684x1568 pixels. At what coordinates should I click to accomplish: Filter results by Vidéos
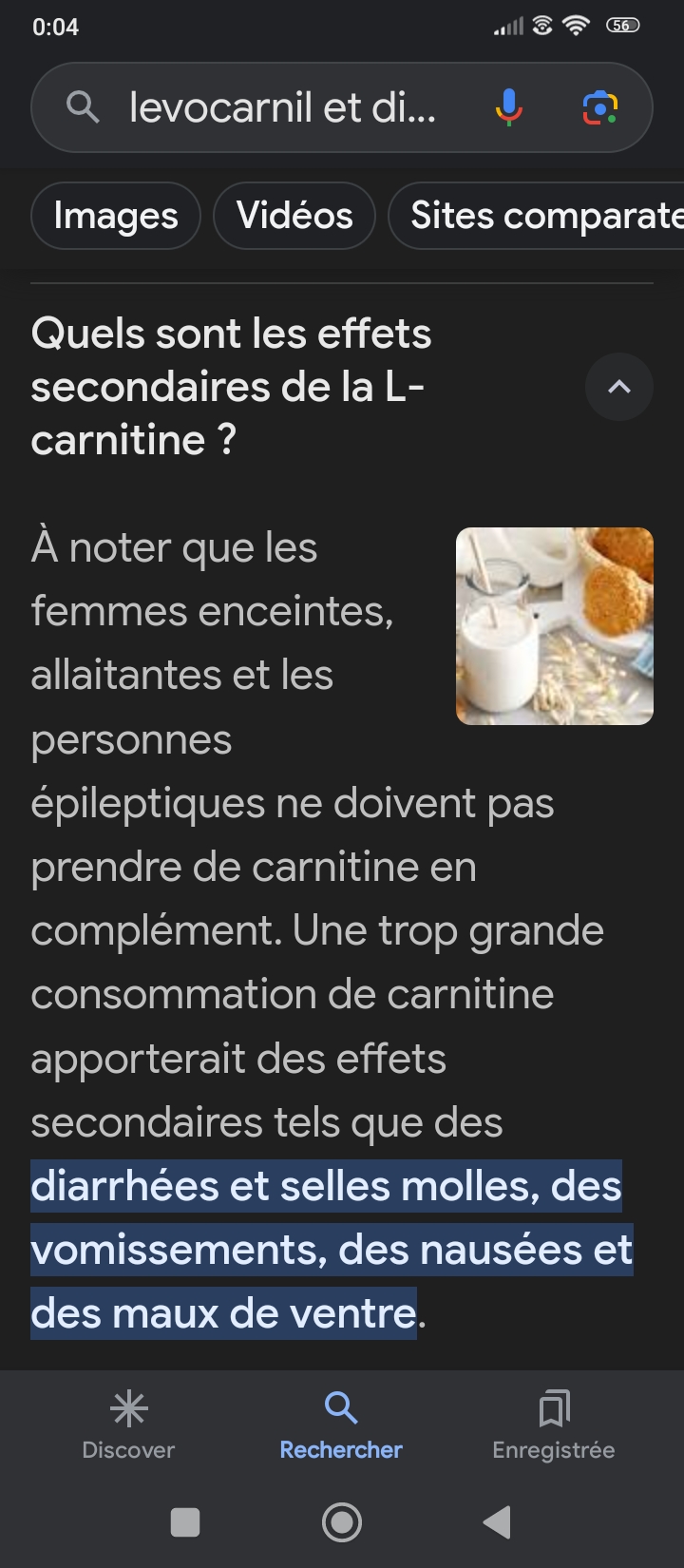point(294,216)
